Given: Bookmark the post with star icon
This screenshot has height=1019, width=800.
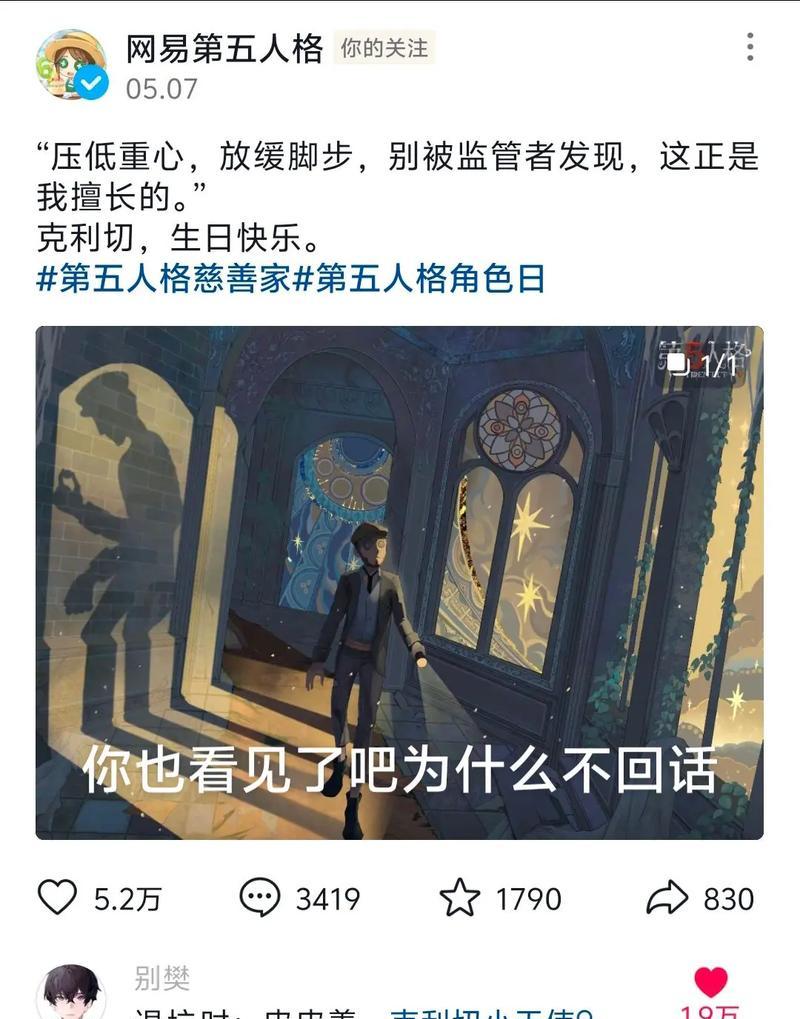Looking at the screenshot, I should [x=459, y=898].
